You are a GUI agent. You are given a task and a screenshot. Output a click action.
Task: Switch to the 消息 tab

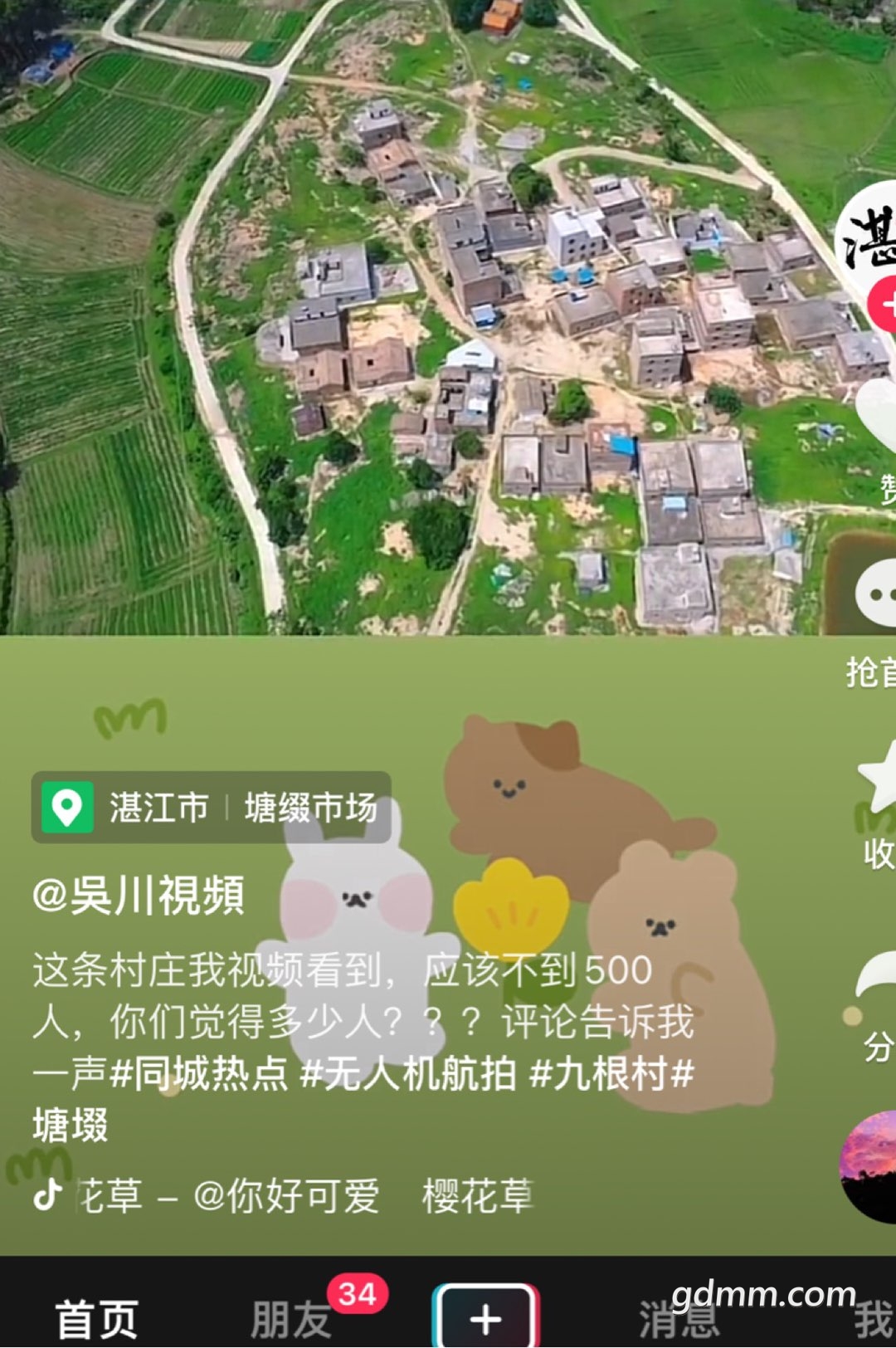(679, 1319)
